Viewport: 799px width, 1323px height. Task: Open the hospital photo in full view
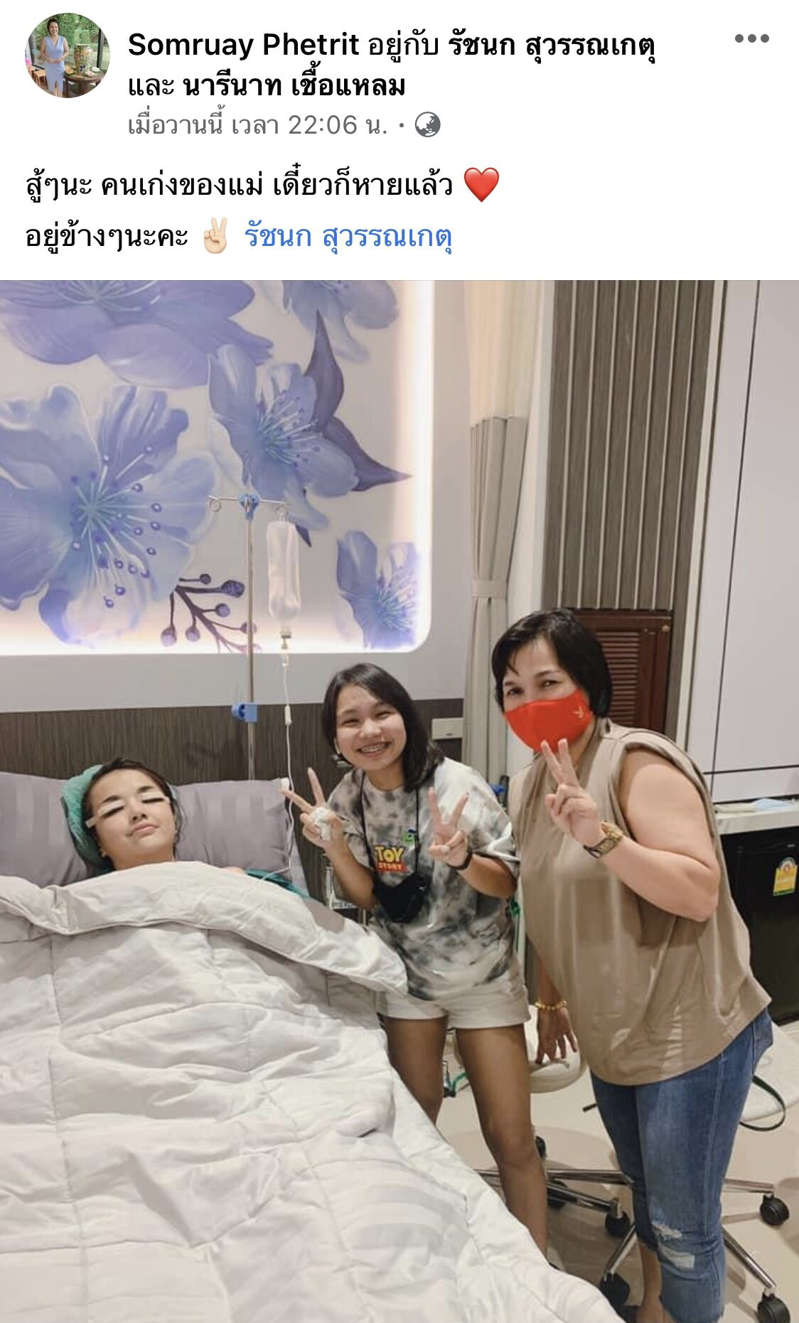[x=399, y=800]
